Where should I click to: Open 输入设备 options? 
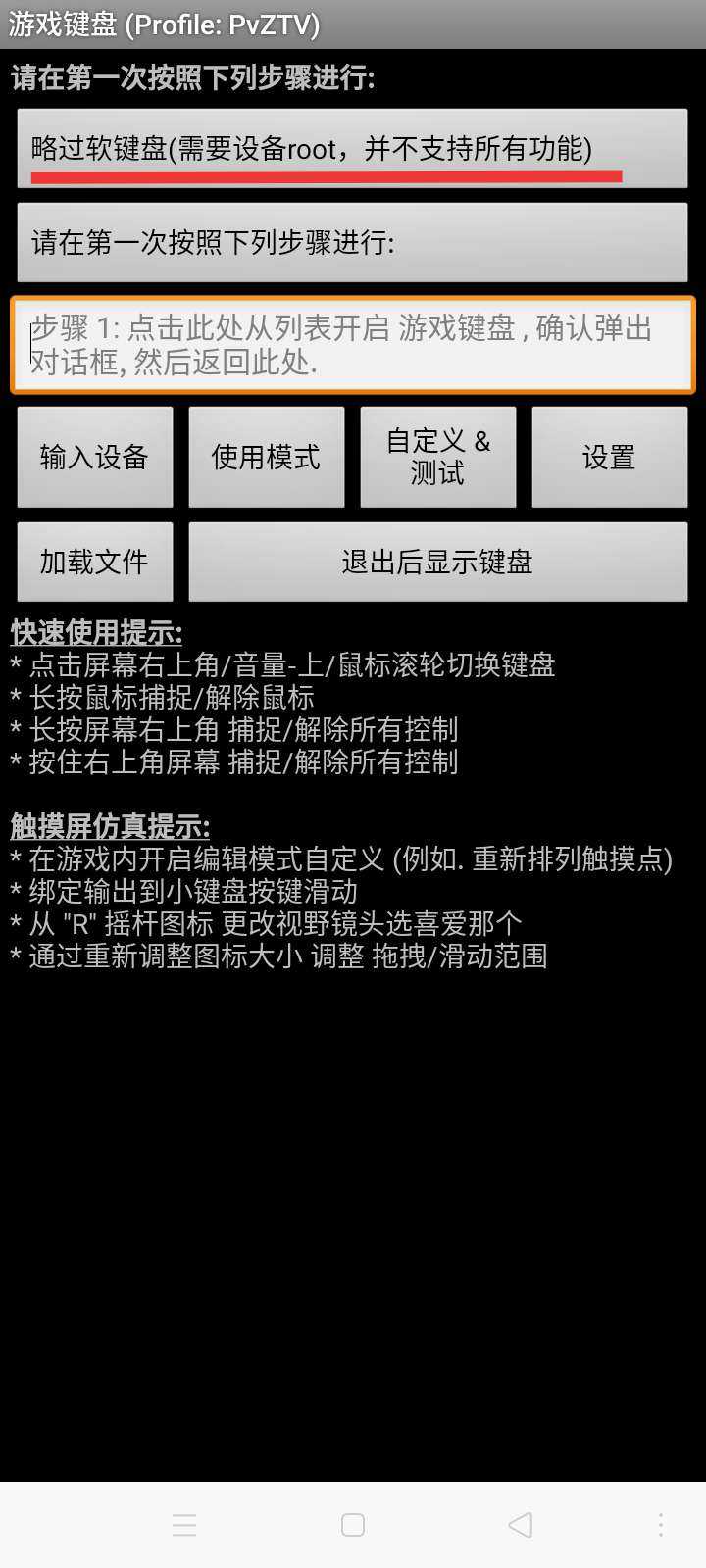95,457
